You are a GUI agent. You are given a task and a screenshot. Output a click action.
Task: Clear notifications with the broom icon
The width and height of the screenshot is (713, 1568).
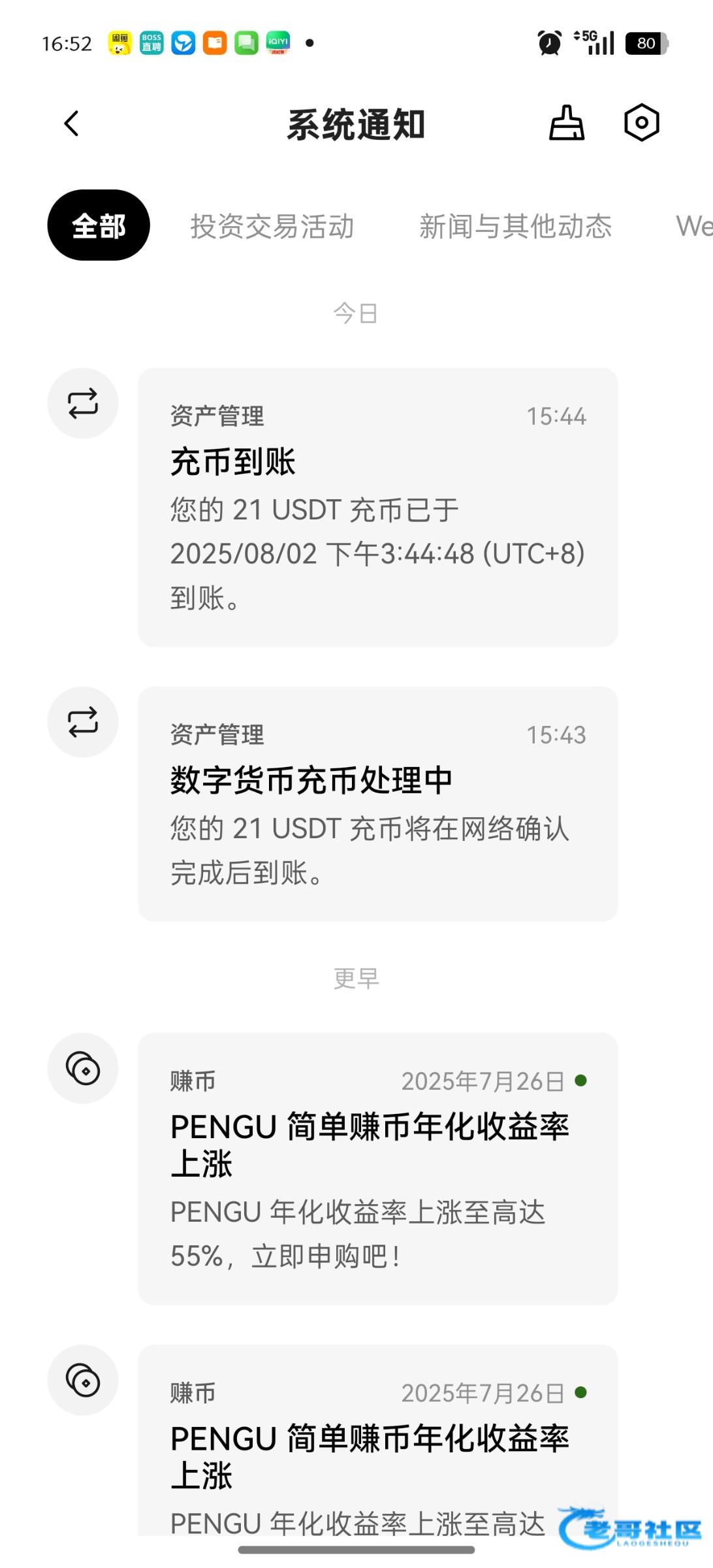[x=566, y=123]
